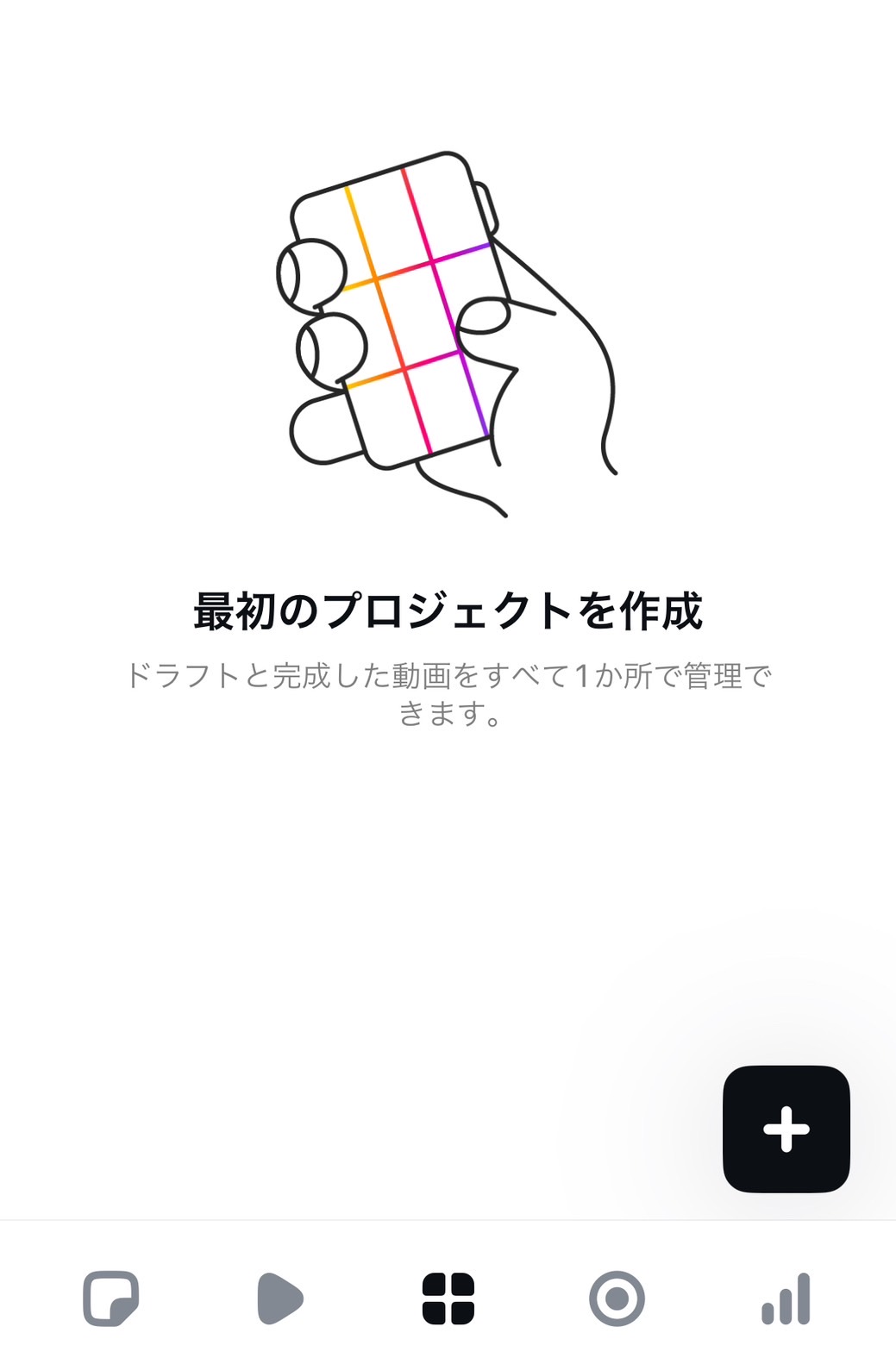Open the bar chart insights tab
Viewport: 896px width, 1358px height.
click(786, 1298)
